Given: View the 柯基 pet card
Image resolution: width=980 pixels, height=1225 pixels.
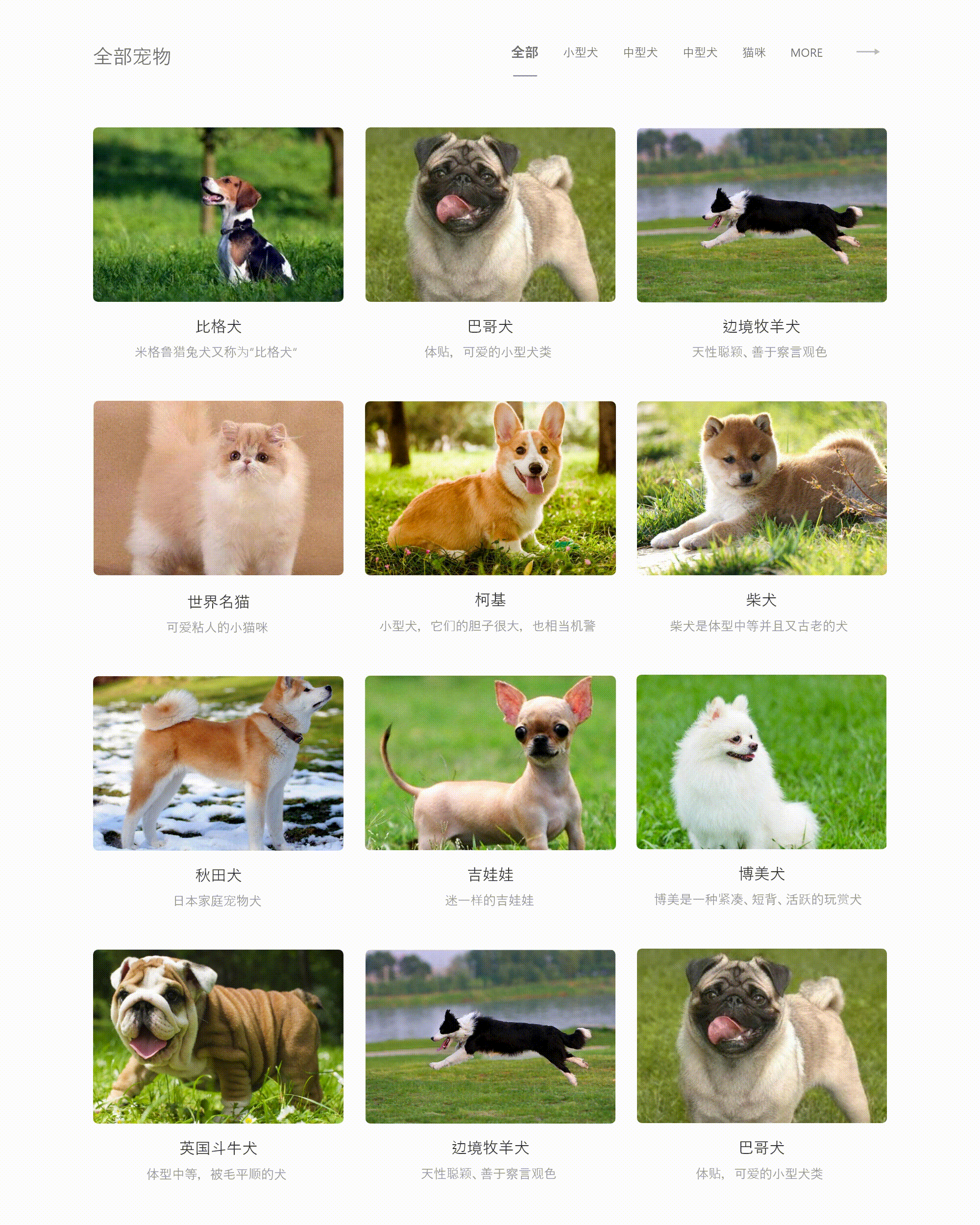Looking at the screenshot, I should click(490, 488).
